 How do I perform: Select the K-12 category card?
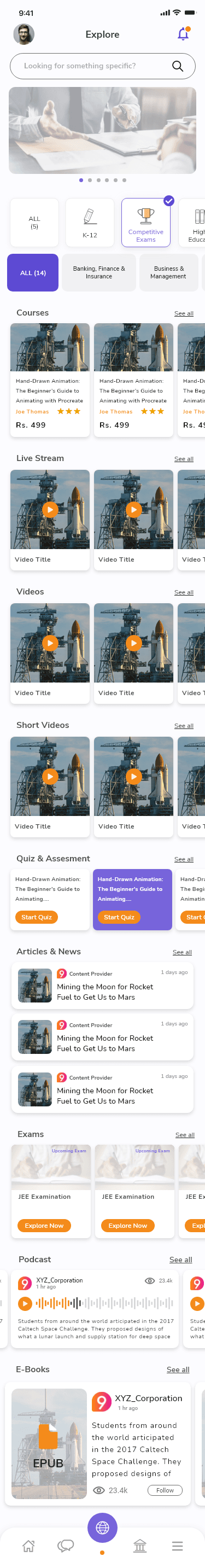coord(90,222)
